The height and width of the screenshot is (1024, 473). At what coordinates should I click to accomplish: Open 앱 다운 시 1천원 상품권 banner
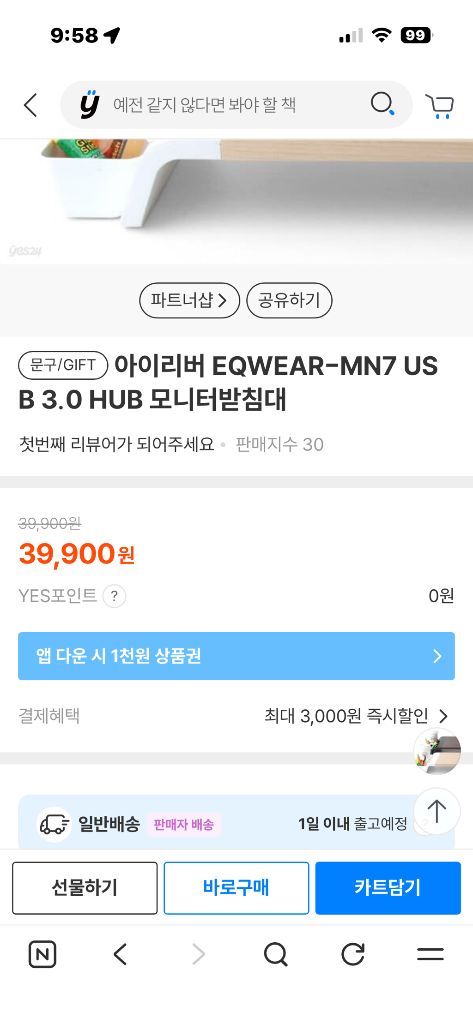(236, 656)
